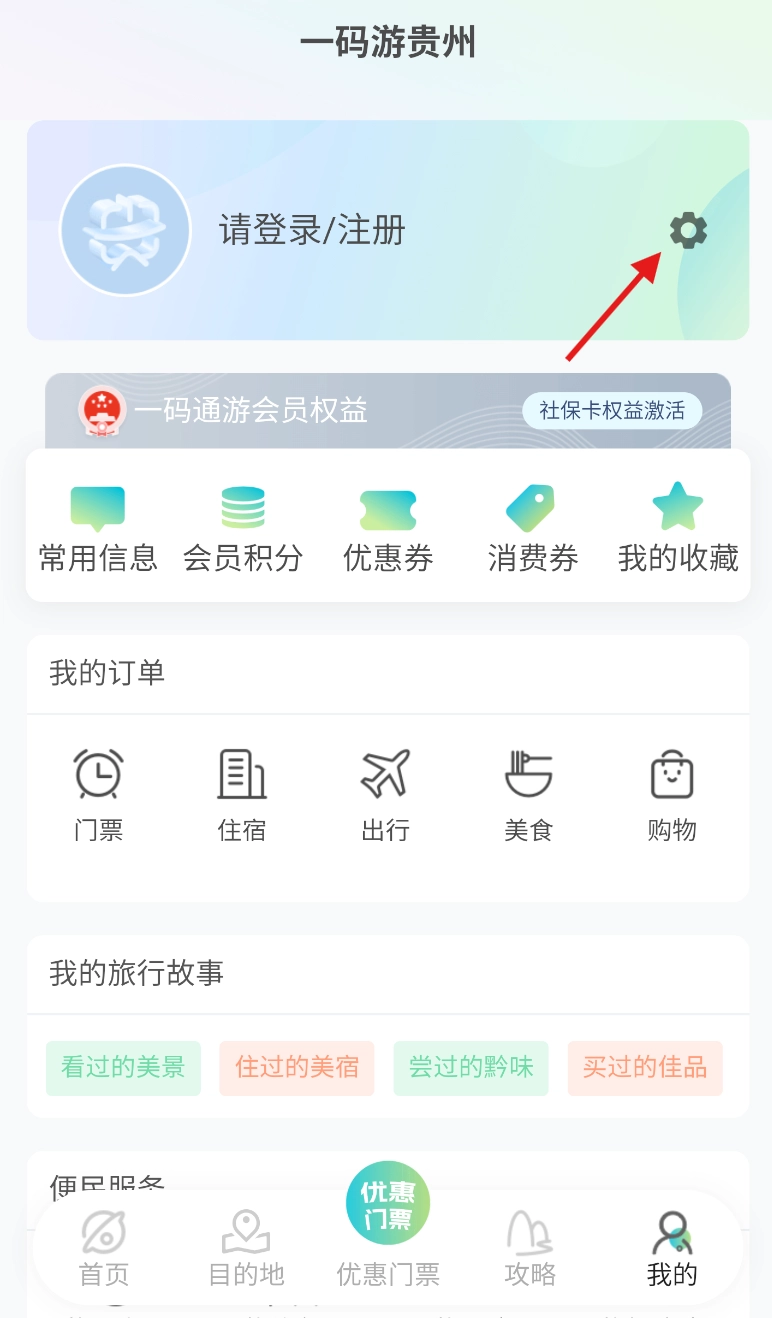772x1318 pixels.
Task: Select the 买过的佳品 chip
Action: tap(645, 1068)
